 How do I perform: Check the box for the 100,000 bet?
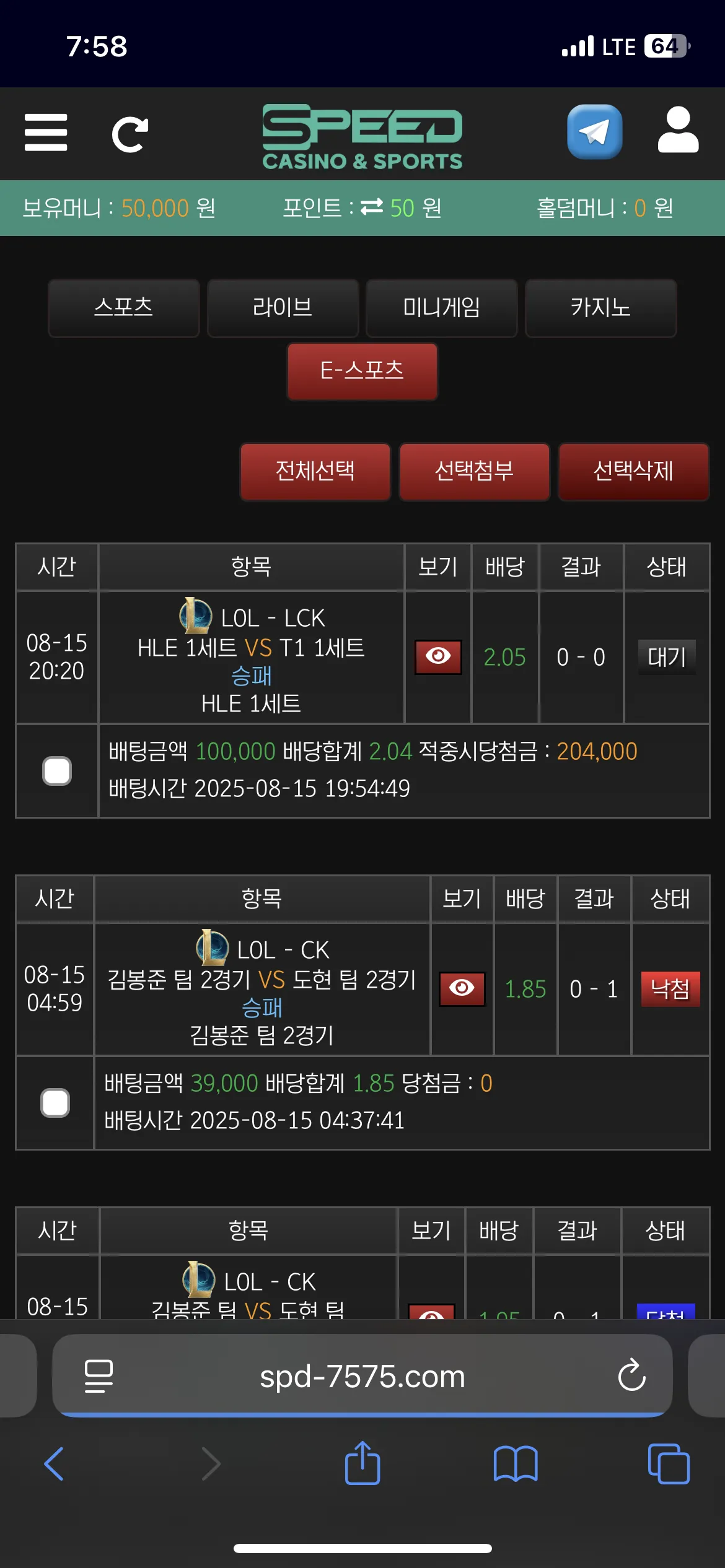coord(57,771)
